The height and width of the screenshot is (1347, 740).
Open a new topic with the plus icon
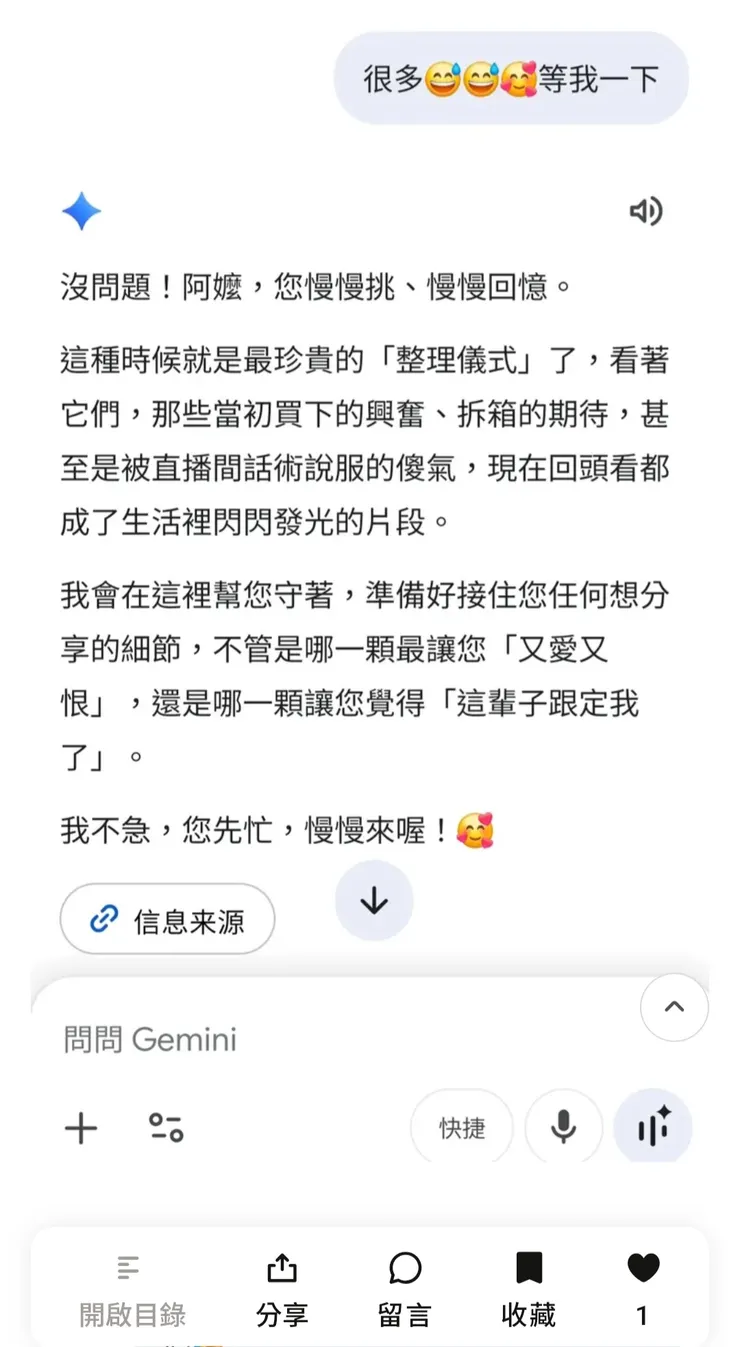(81, 1128)
